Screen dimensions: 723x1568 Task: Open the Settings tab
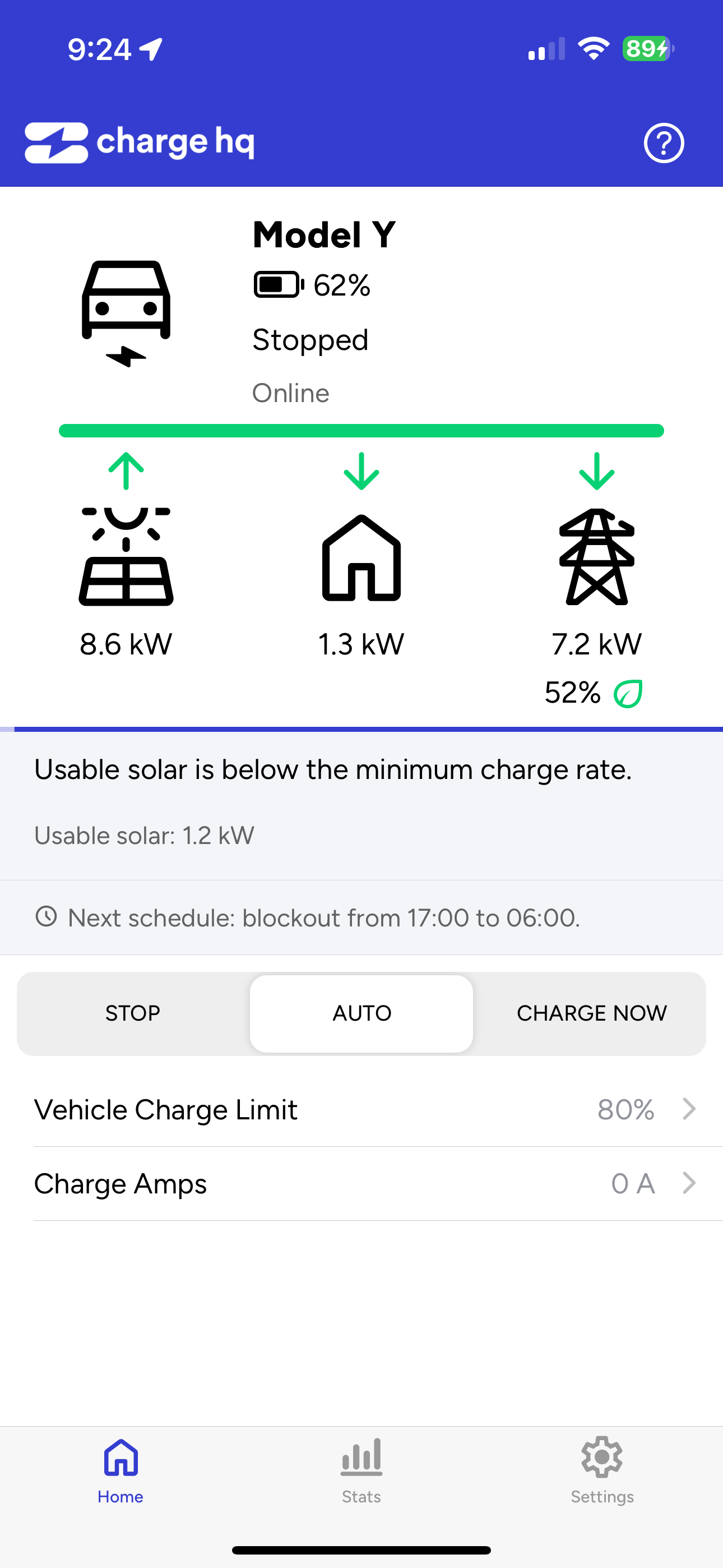point(602,1470)
